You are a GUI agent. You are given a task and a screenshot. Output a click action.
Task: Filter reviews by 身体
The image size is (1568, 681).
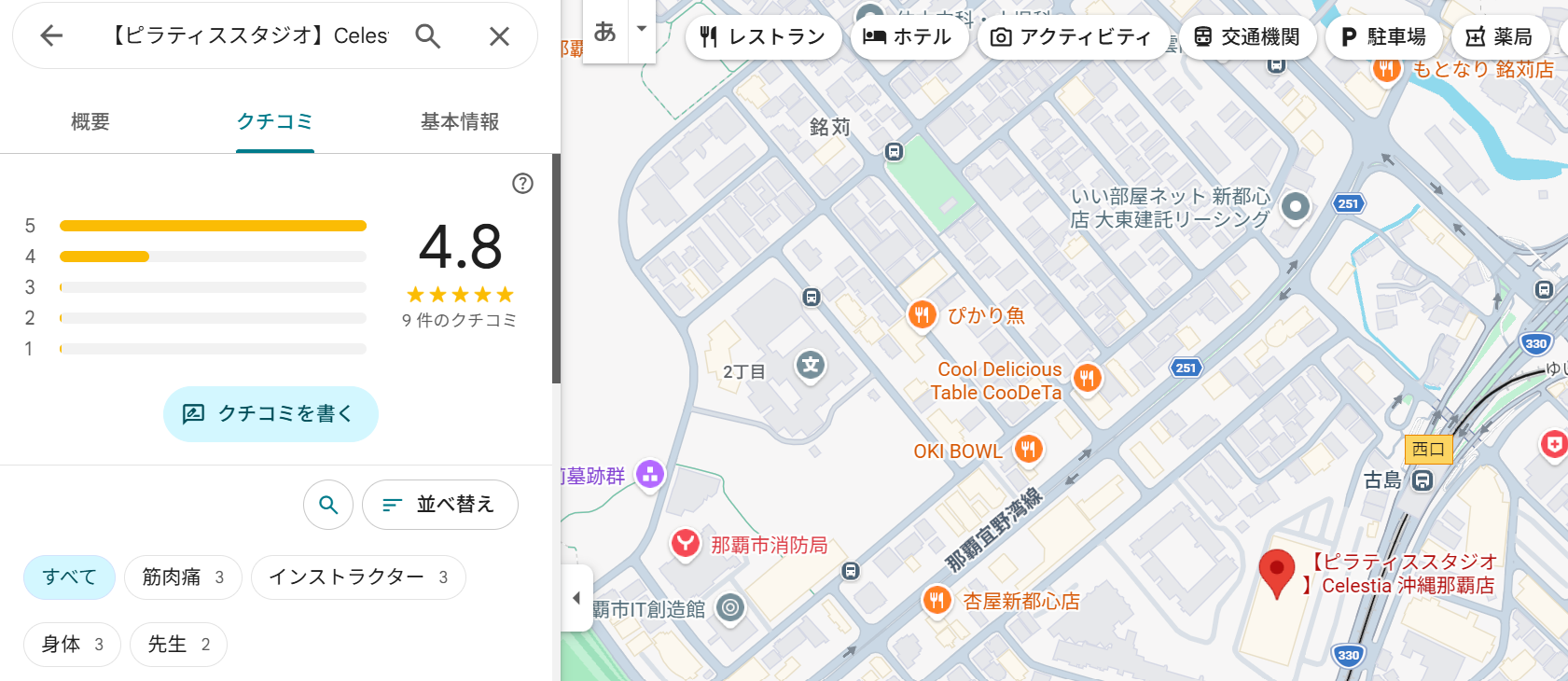72,645
